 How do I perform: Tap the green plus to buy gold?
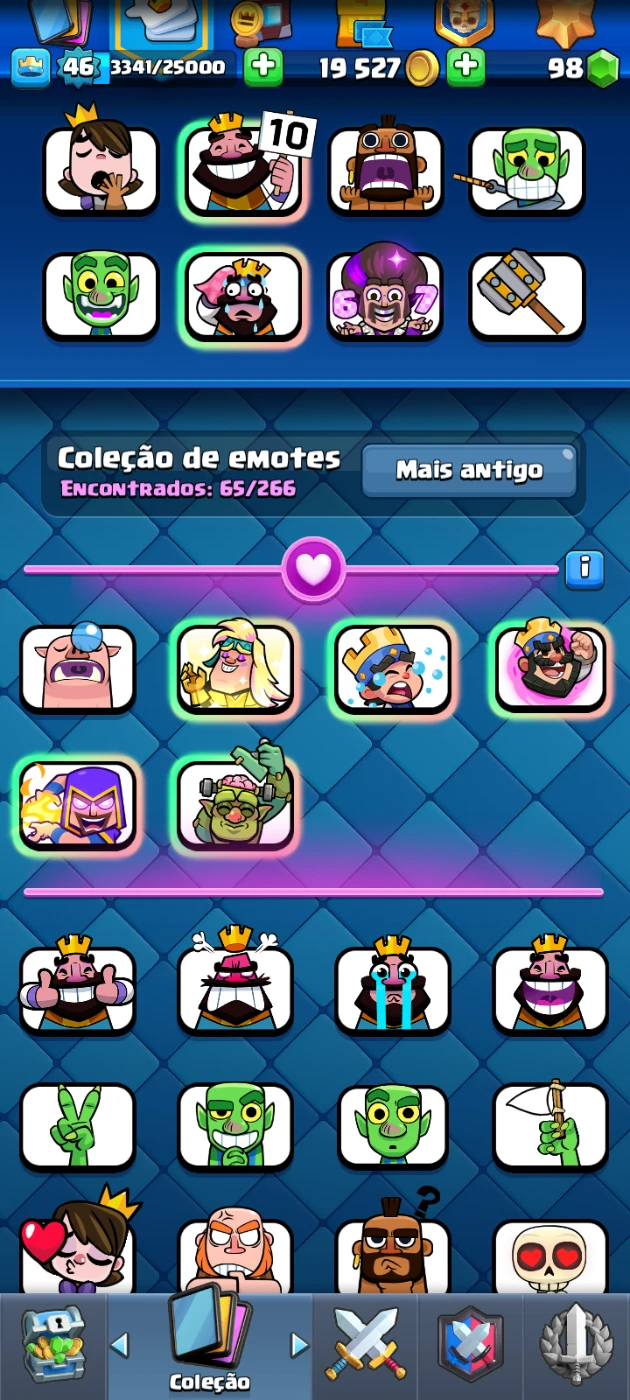tap(465, 67)
